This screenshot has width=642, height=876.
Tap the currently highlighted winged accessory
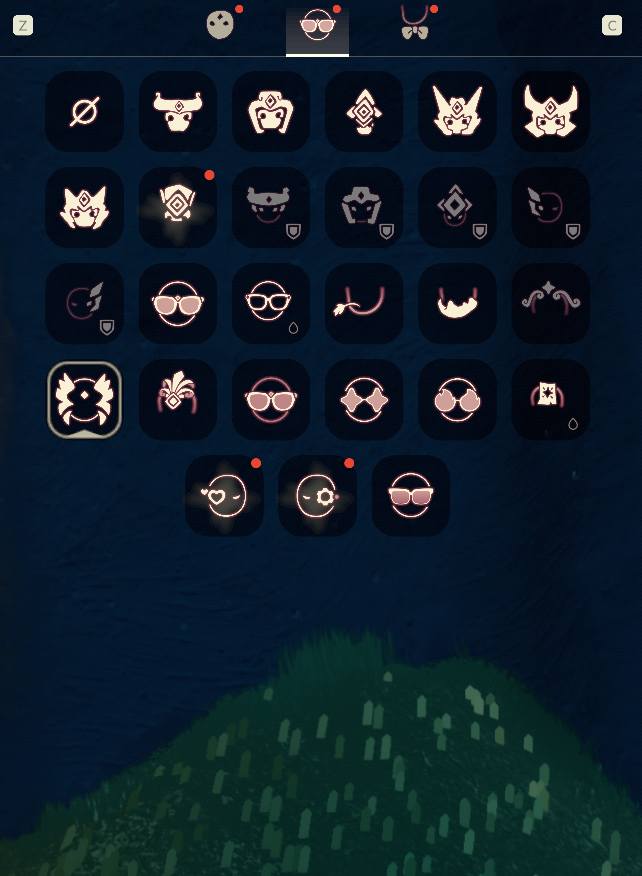point(84,399)
